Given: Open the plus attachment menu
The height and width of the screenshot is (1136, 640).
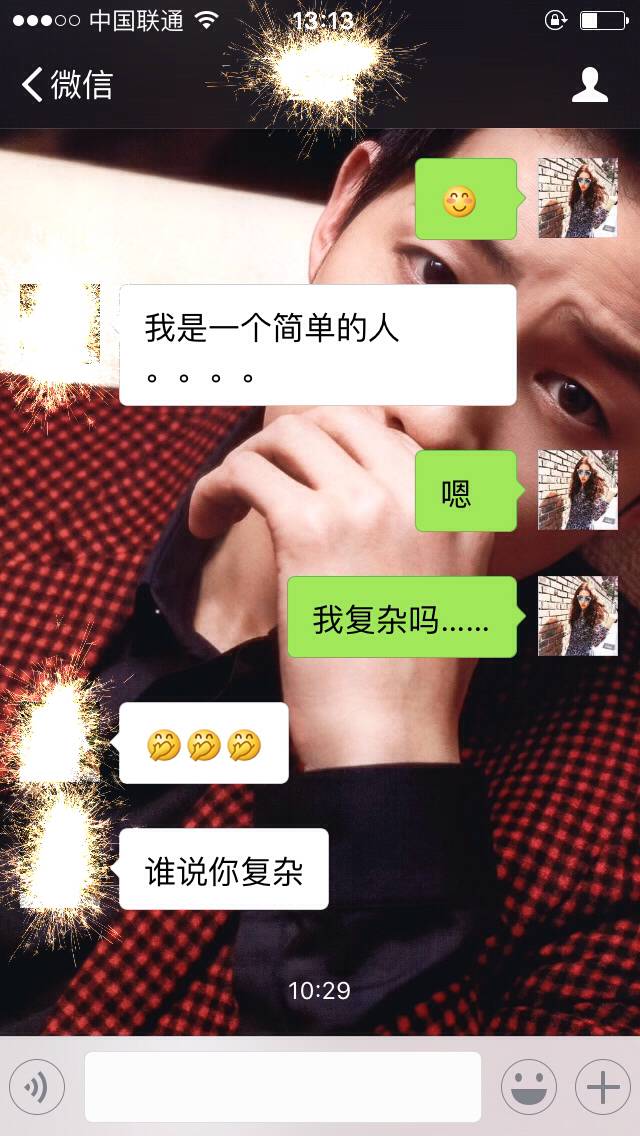Looking at the screenshot, I should click(x=602, y=1086).
